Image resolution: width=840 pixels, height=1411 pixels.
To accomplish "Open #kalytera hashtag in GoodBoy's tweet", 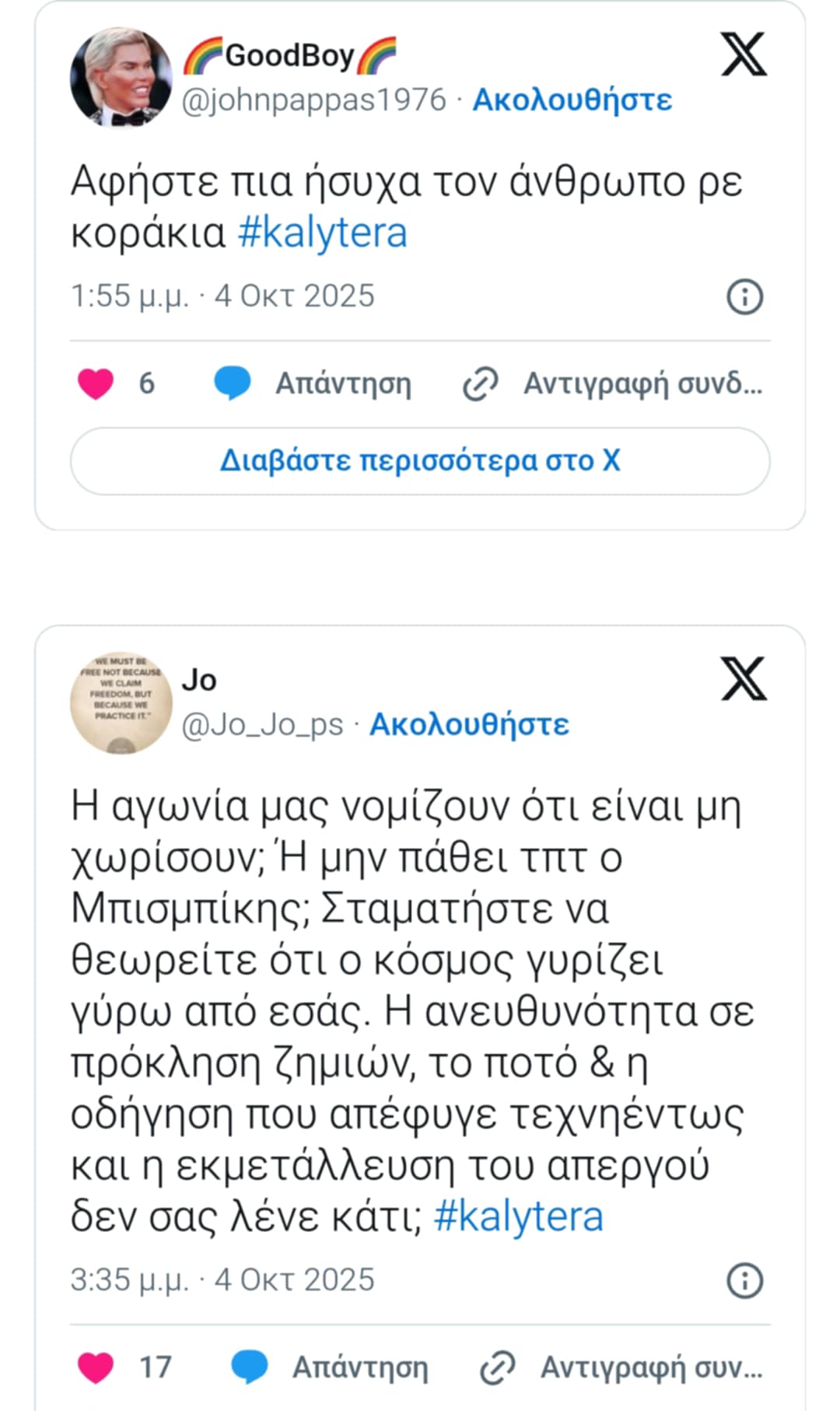I will click(322, 233).
